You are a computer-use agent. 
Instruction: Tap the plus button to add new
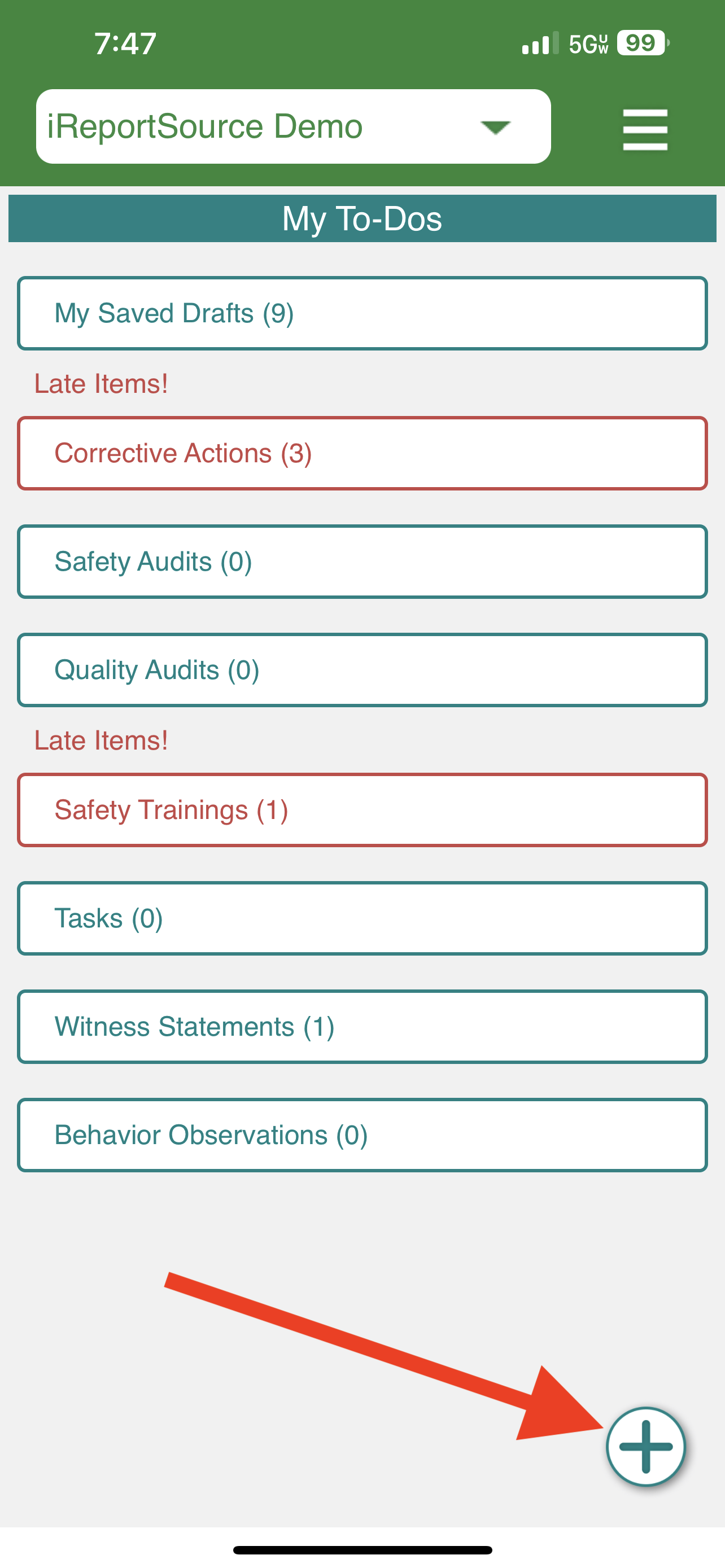[x=645, y=1447]
